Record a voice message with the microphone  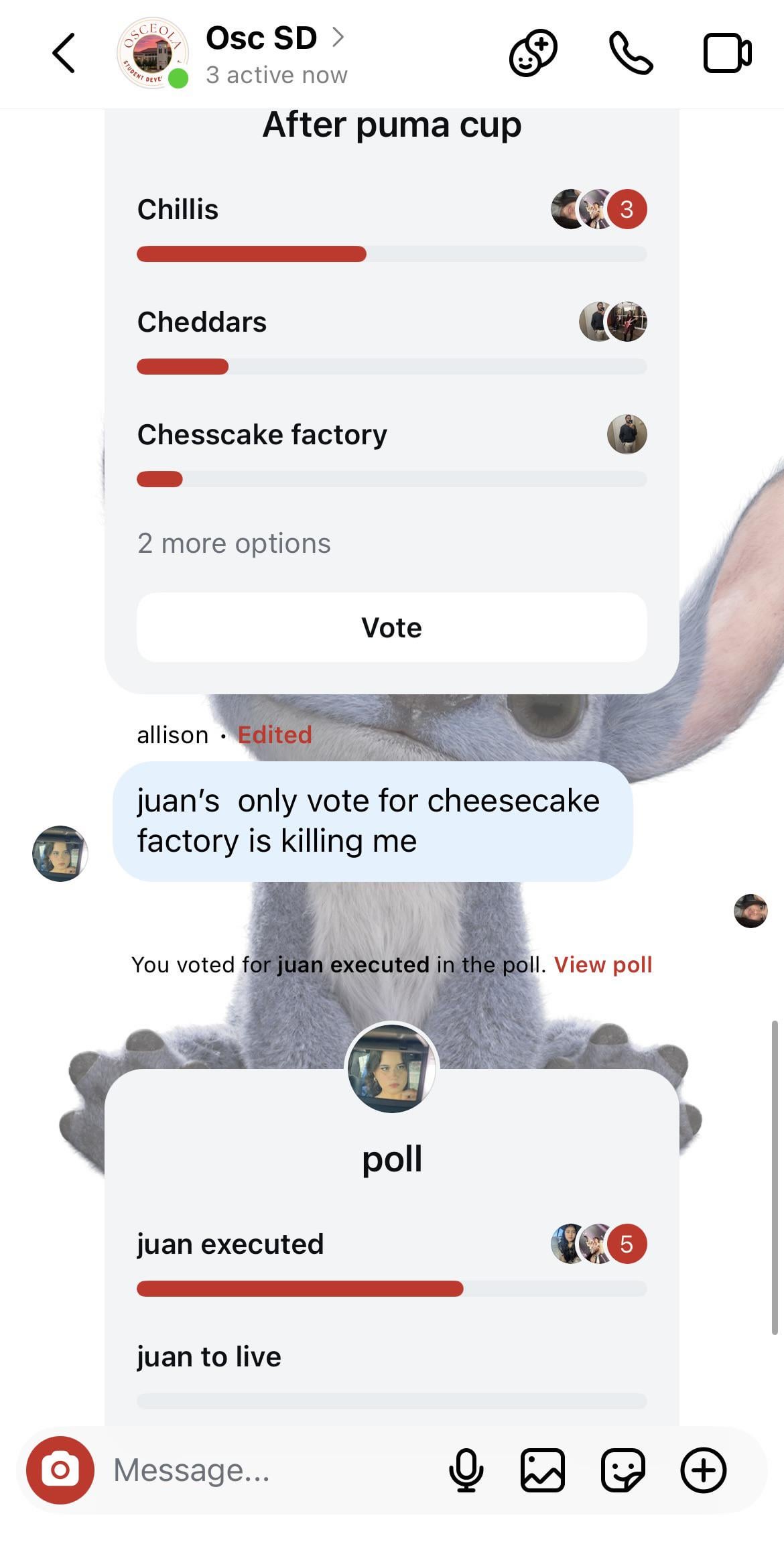[466, 1470]
